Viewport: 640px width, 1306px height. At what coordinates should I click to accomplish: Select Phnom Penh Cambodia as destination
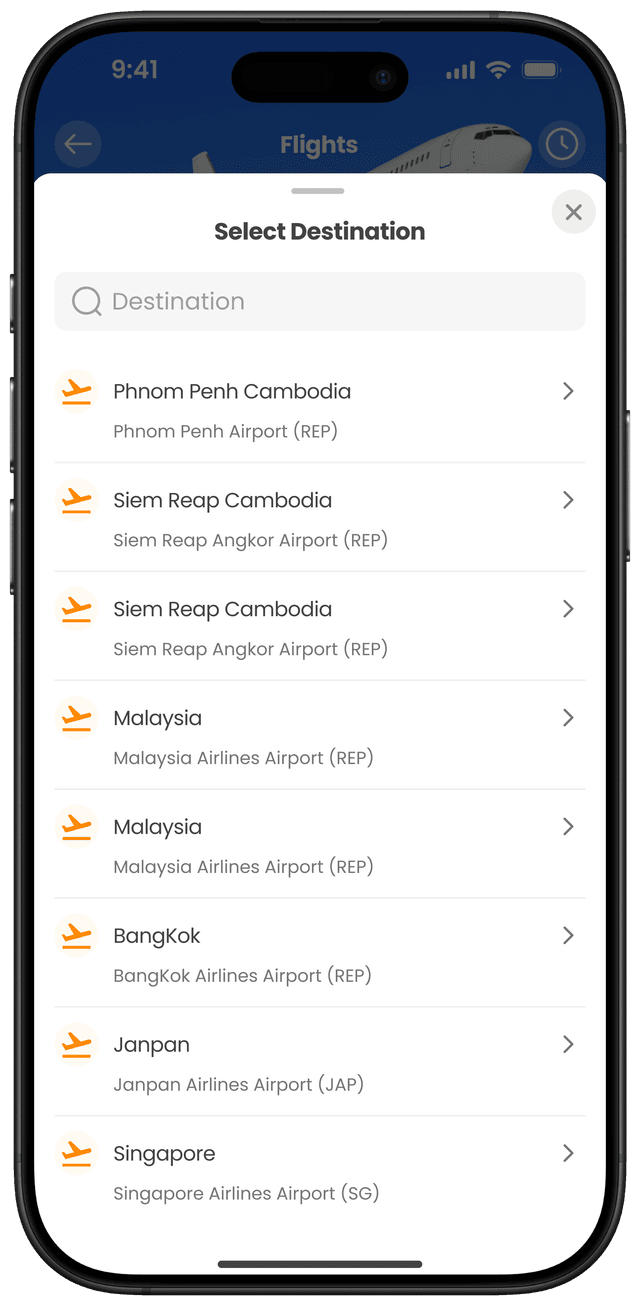coord(320,409)
